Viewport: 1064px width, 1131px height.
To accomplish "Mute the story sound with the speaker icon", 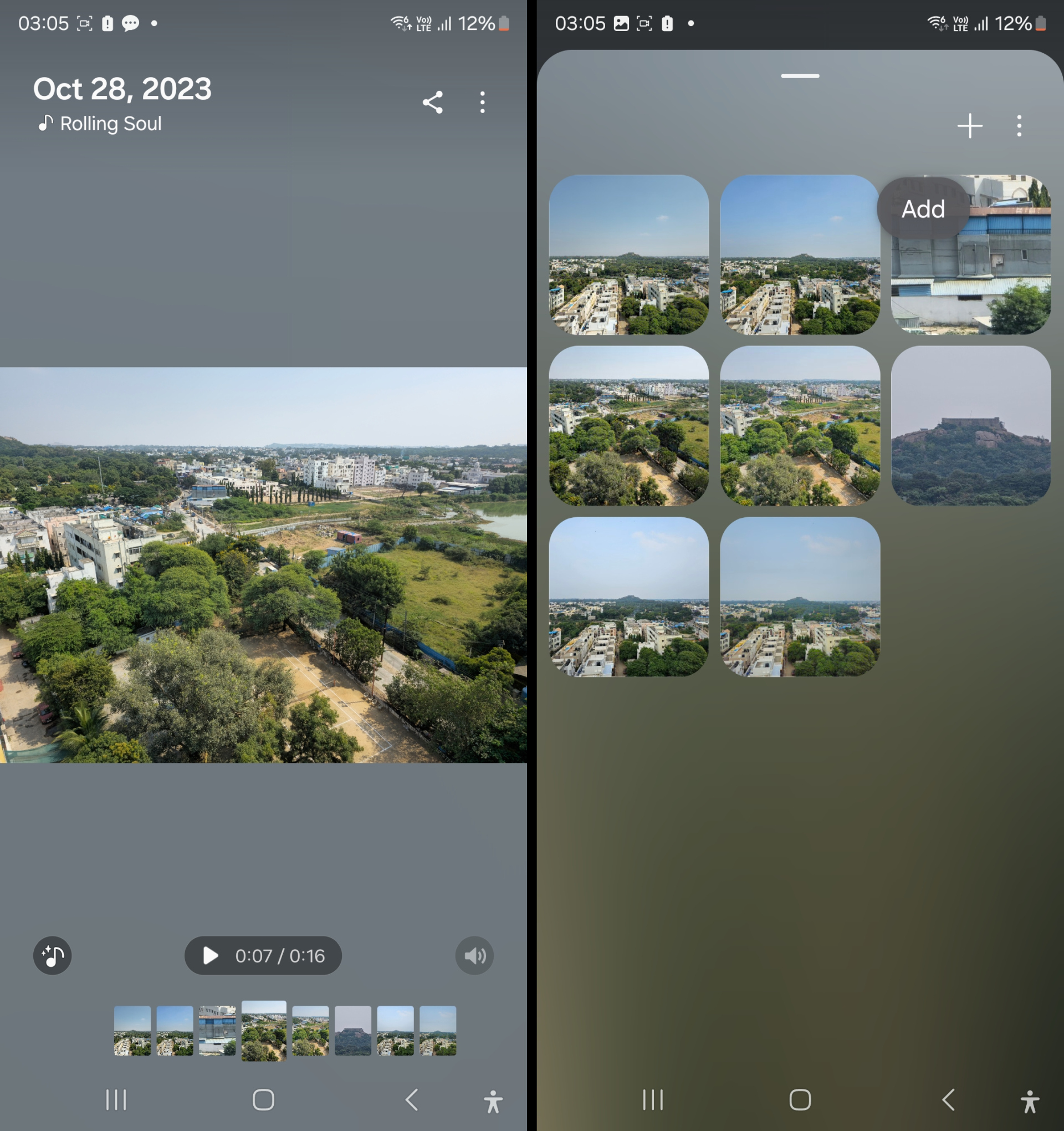I will point(474,955).
